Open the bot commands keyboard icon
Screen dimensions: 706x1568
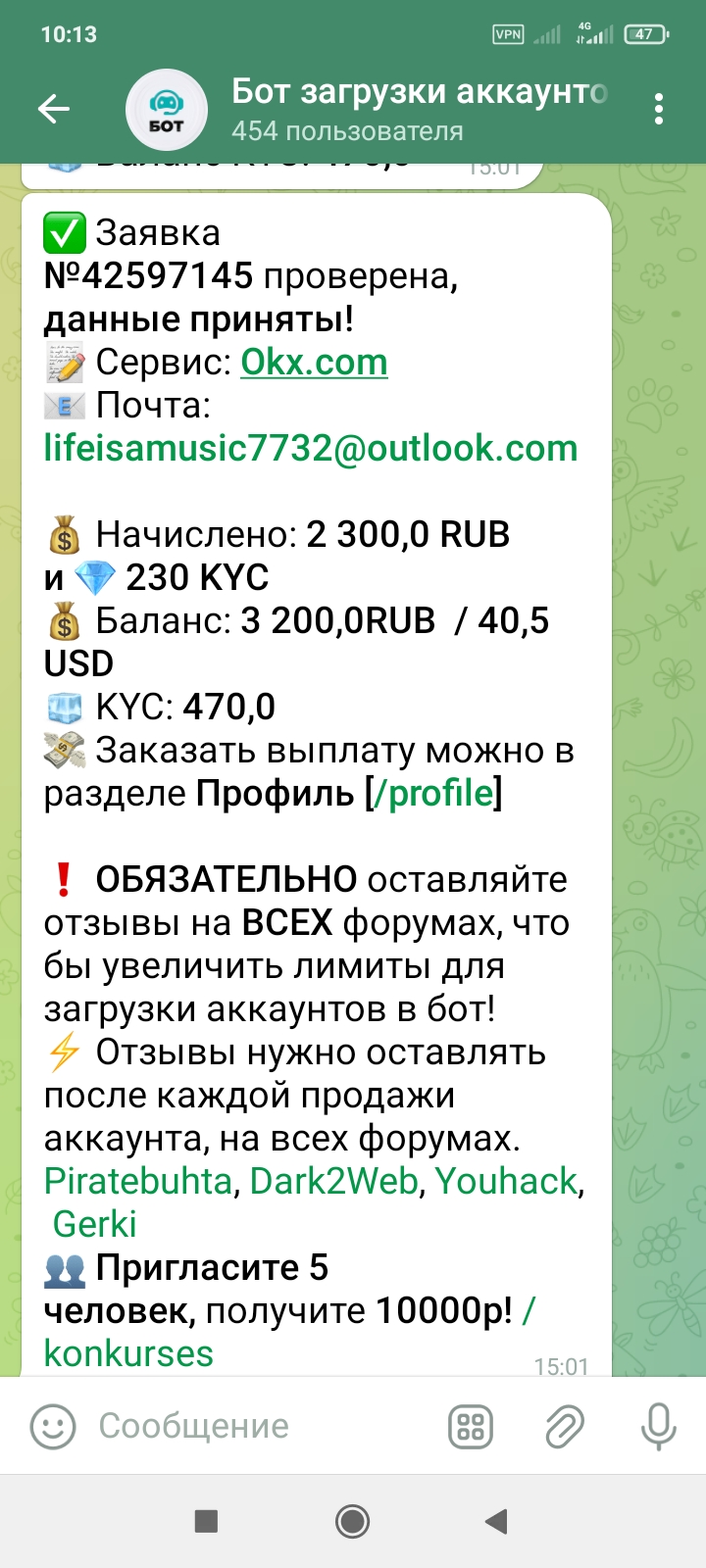[x=471, y=1427]
